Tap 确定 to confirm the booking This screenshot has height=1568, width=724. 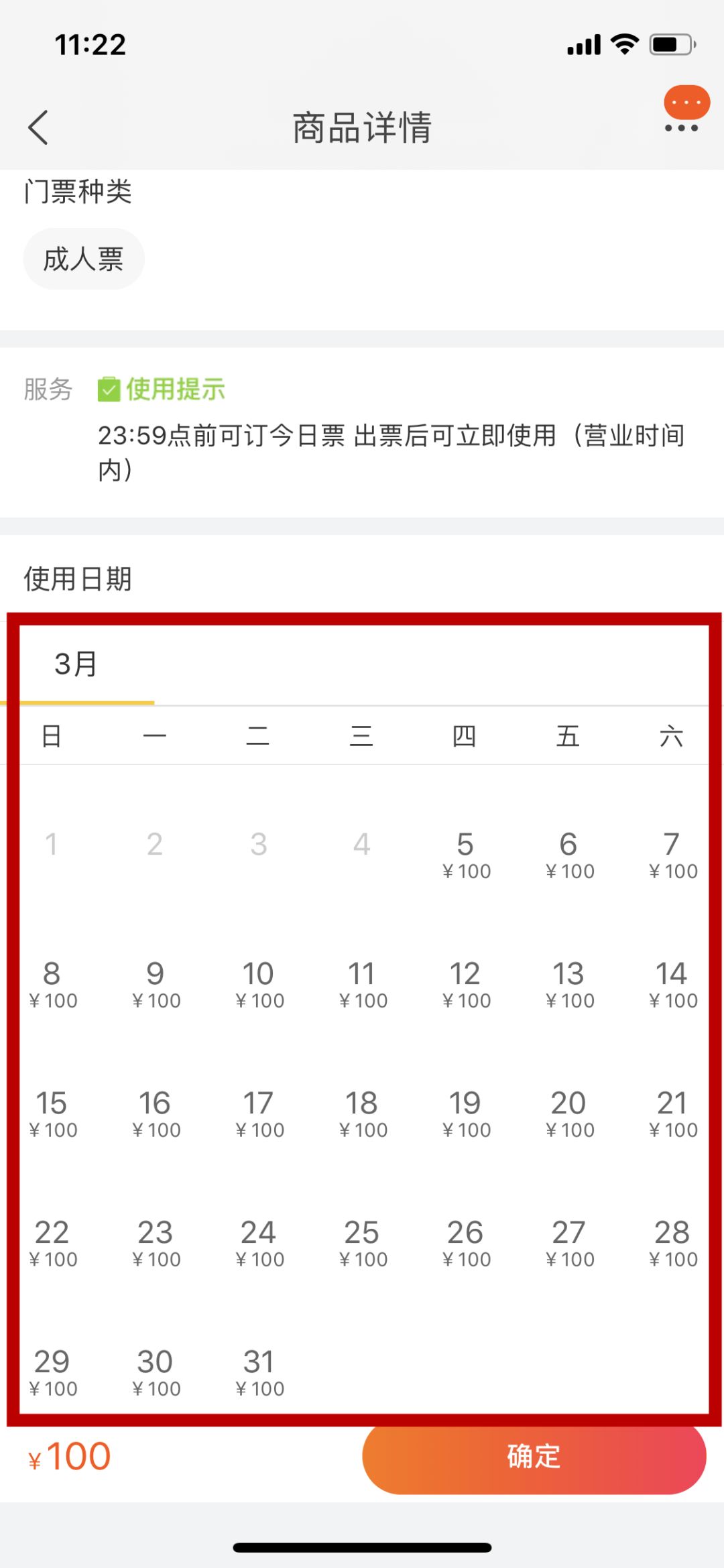[x=534, y=1456]
